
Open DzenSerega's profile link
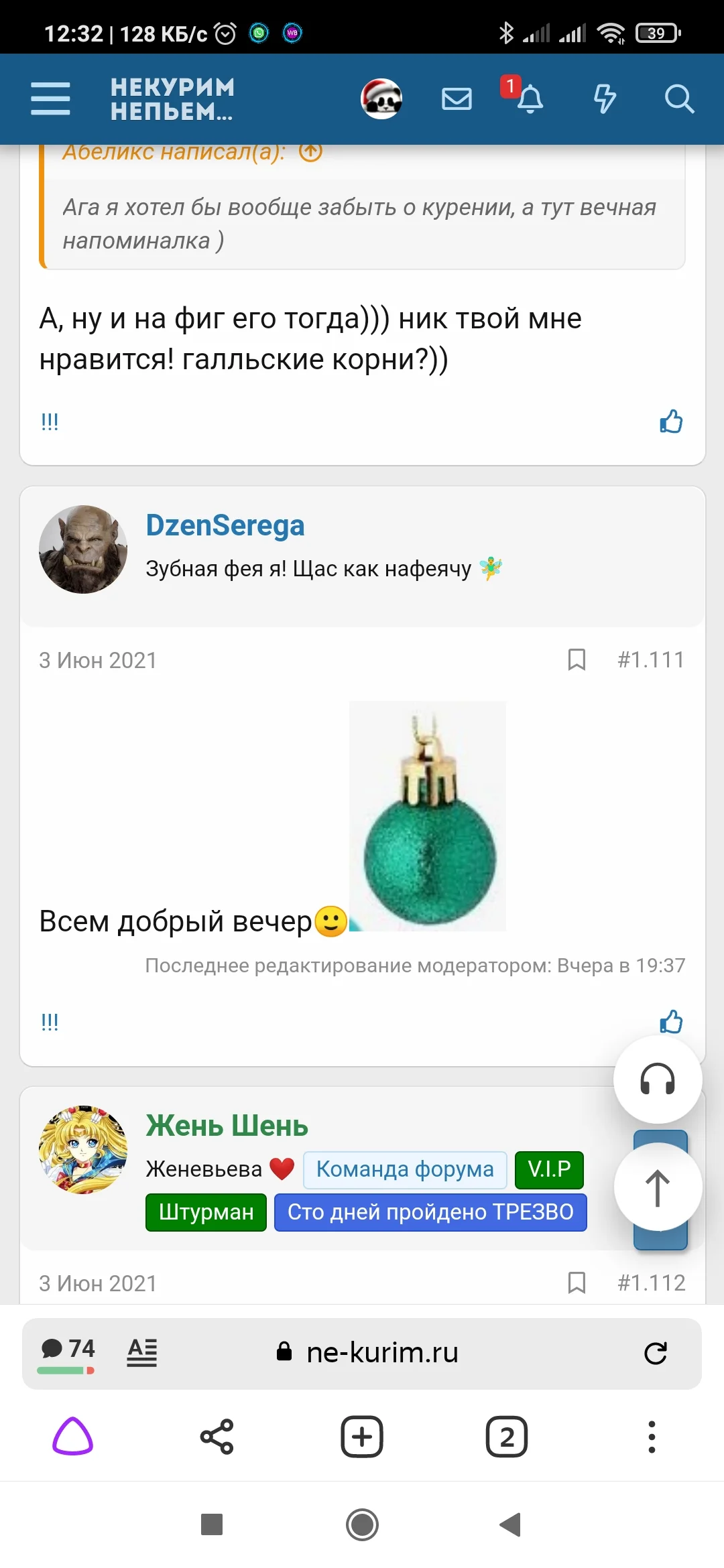(x=225, y=525)
